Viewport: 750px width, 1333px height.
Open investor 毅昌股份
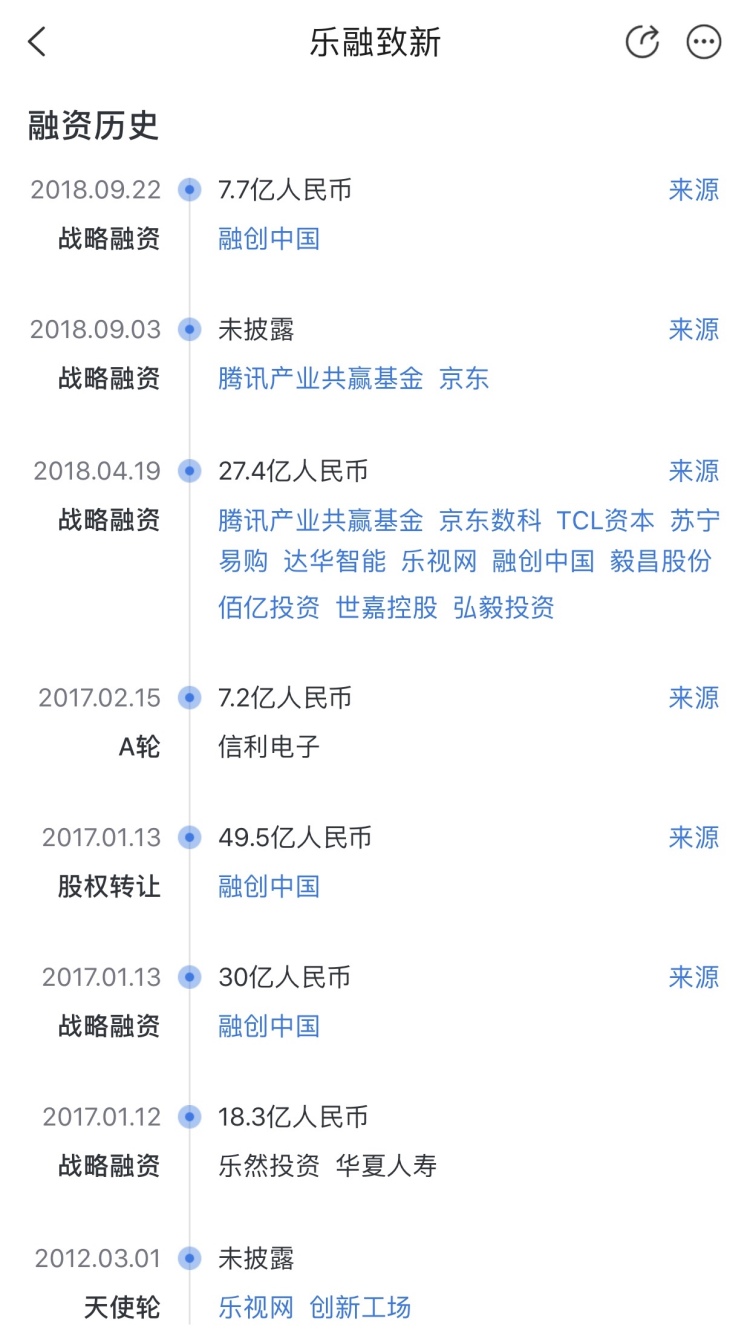(660, 561)
